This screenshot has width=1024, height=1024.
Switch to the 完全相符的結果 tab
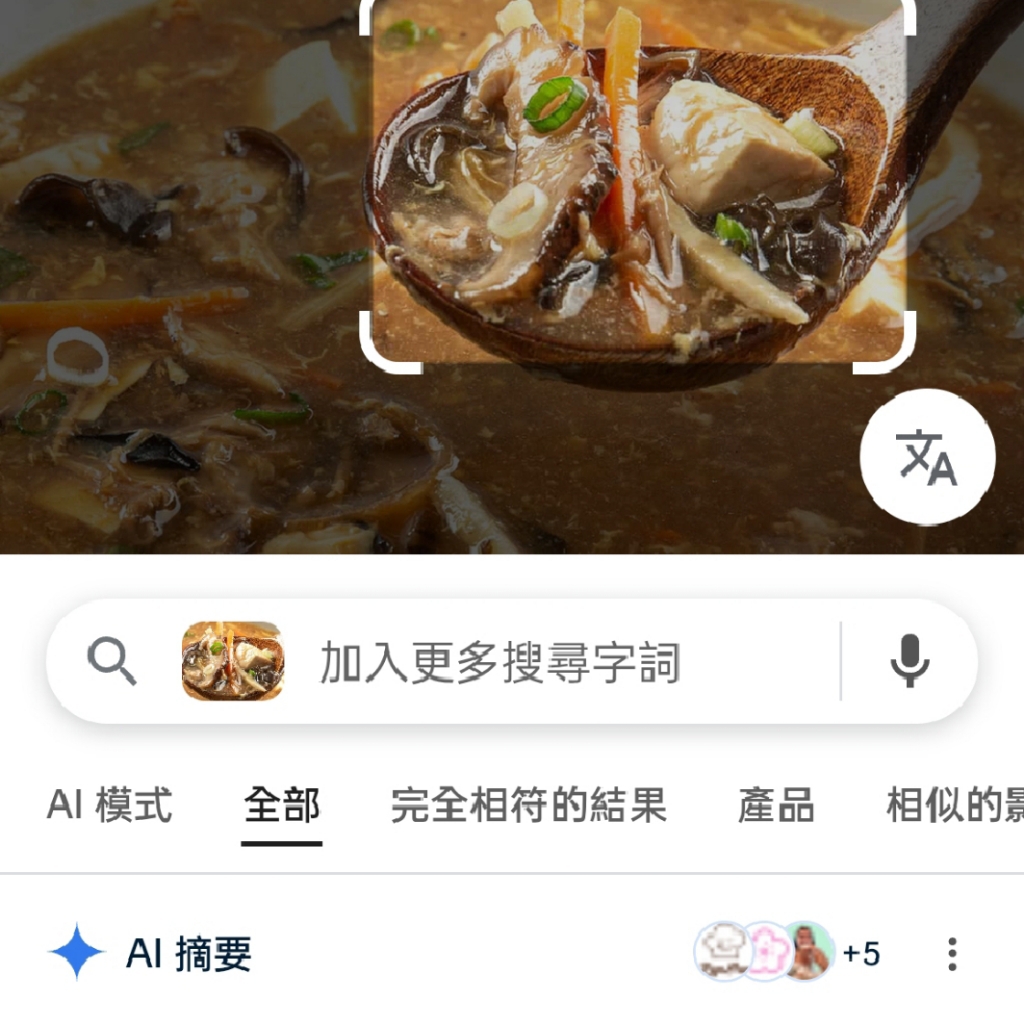(528, 805)
